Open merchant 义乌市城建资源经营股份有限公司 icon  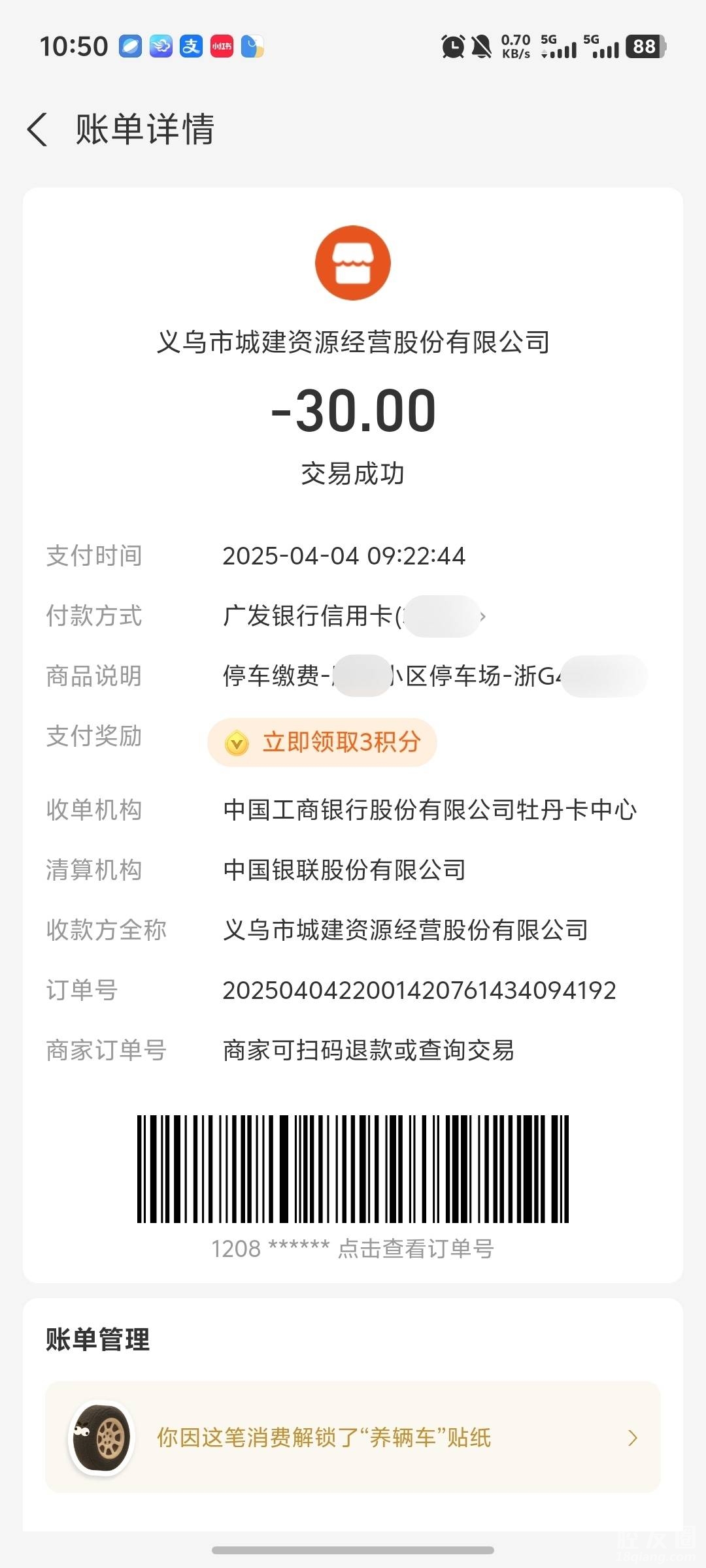[353, 263]
